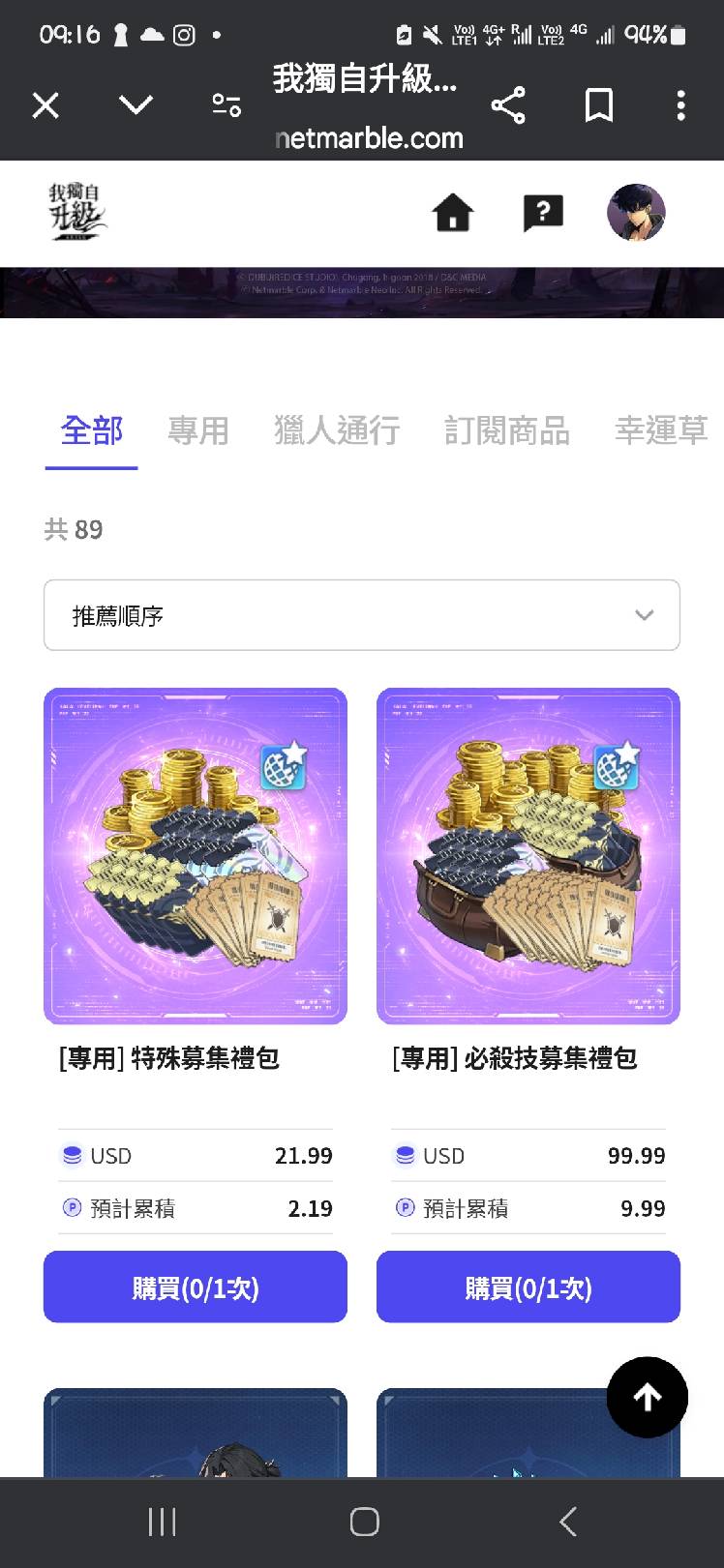Tap netmarble.com to edit the address
This screenshot has width=724, height=1568.
(370, 138)
